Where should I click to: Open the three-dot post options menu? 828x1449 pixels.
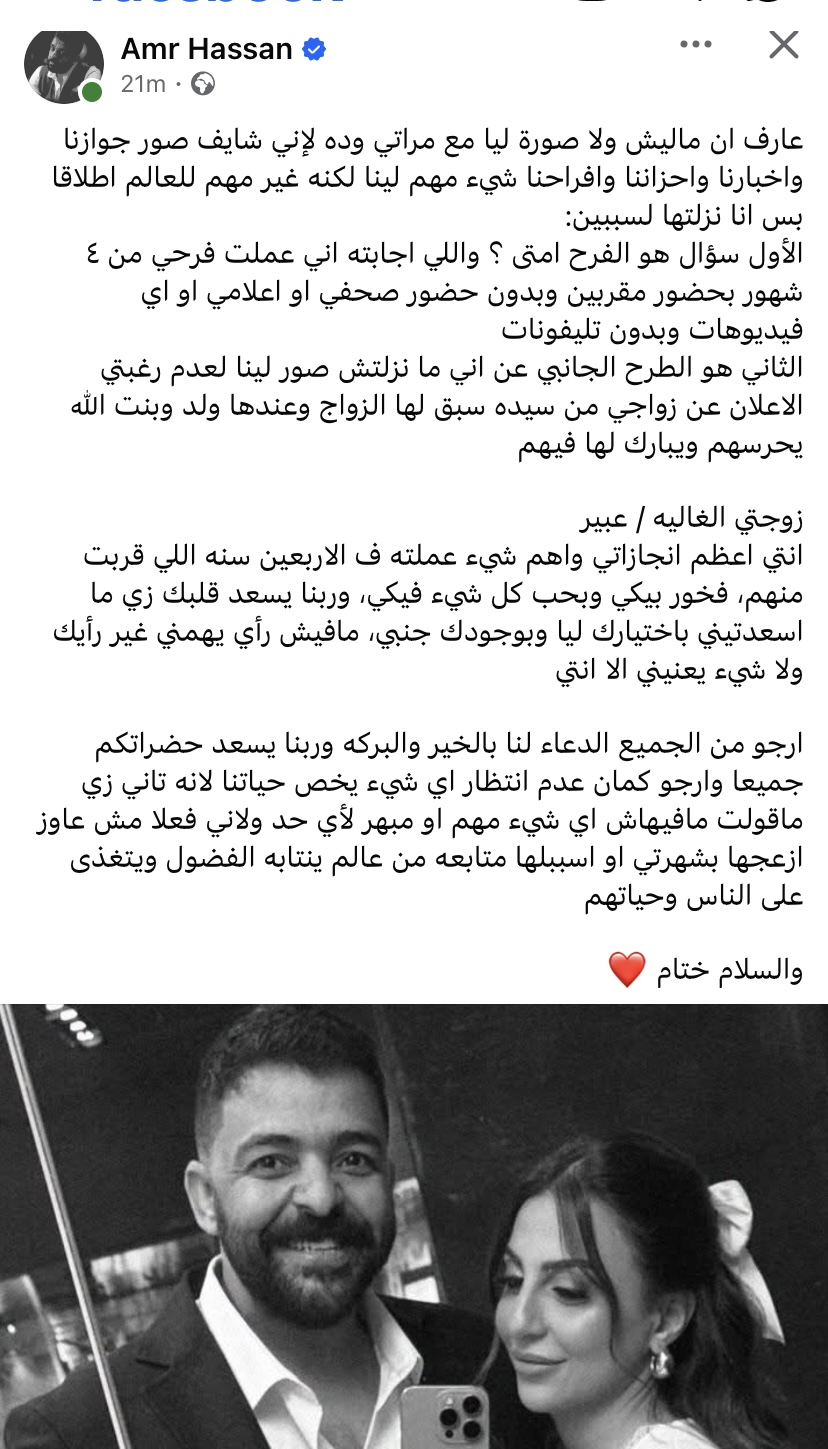click(x=698, y=45)
